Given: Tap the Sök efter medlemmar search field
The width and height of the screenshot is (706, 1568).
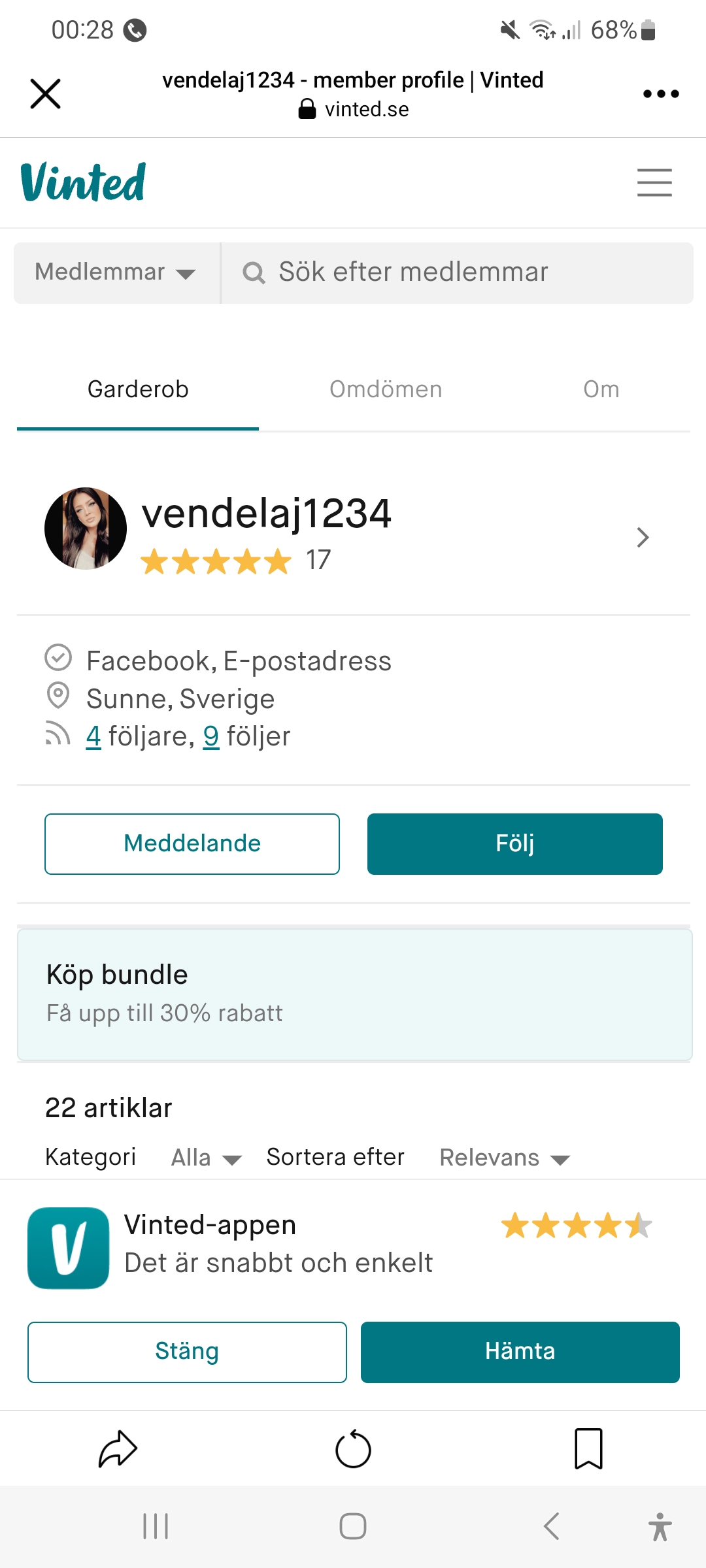Looking at the screenshot, I should pyautogui.click(x=458, y=272).
